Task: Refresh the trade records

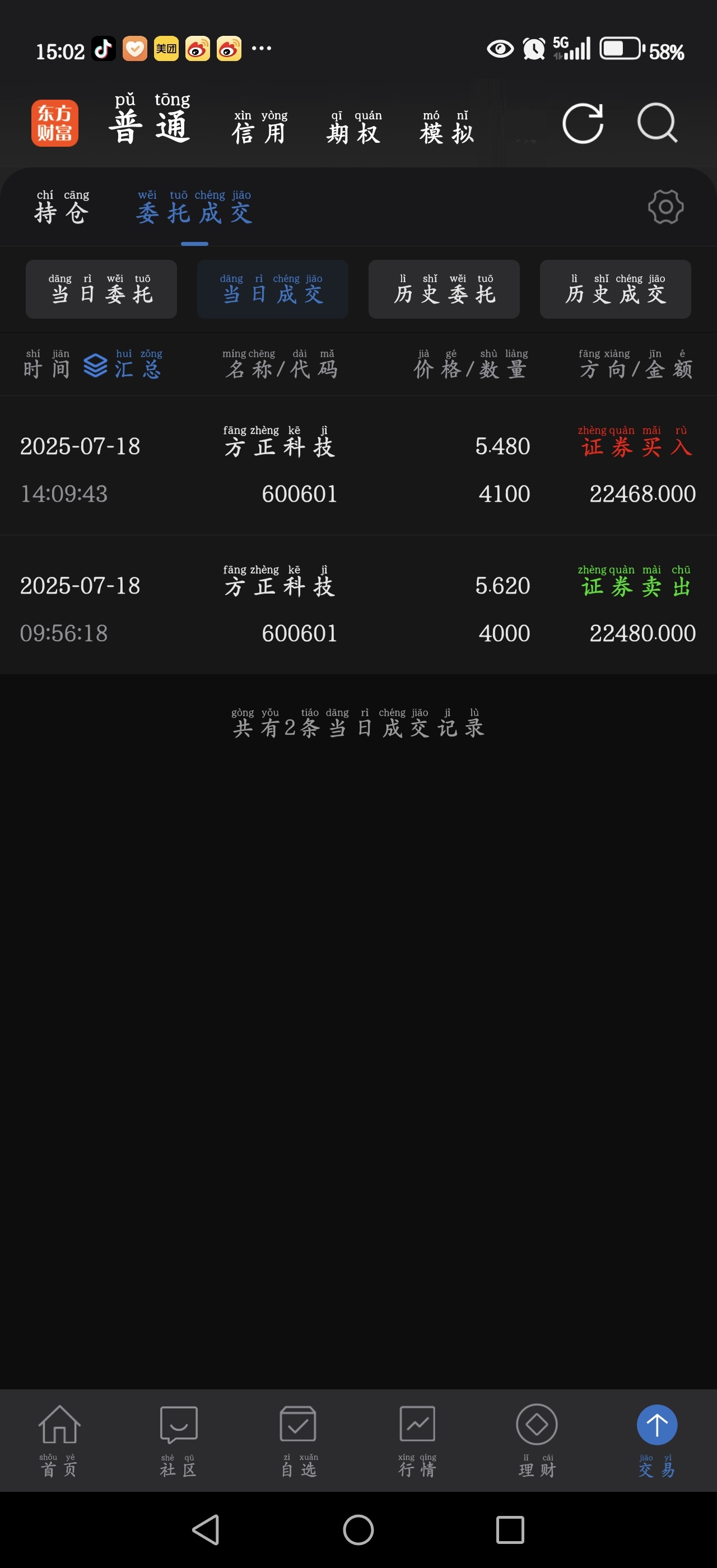Action: (583, 124)
